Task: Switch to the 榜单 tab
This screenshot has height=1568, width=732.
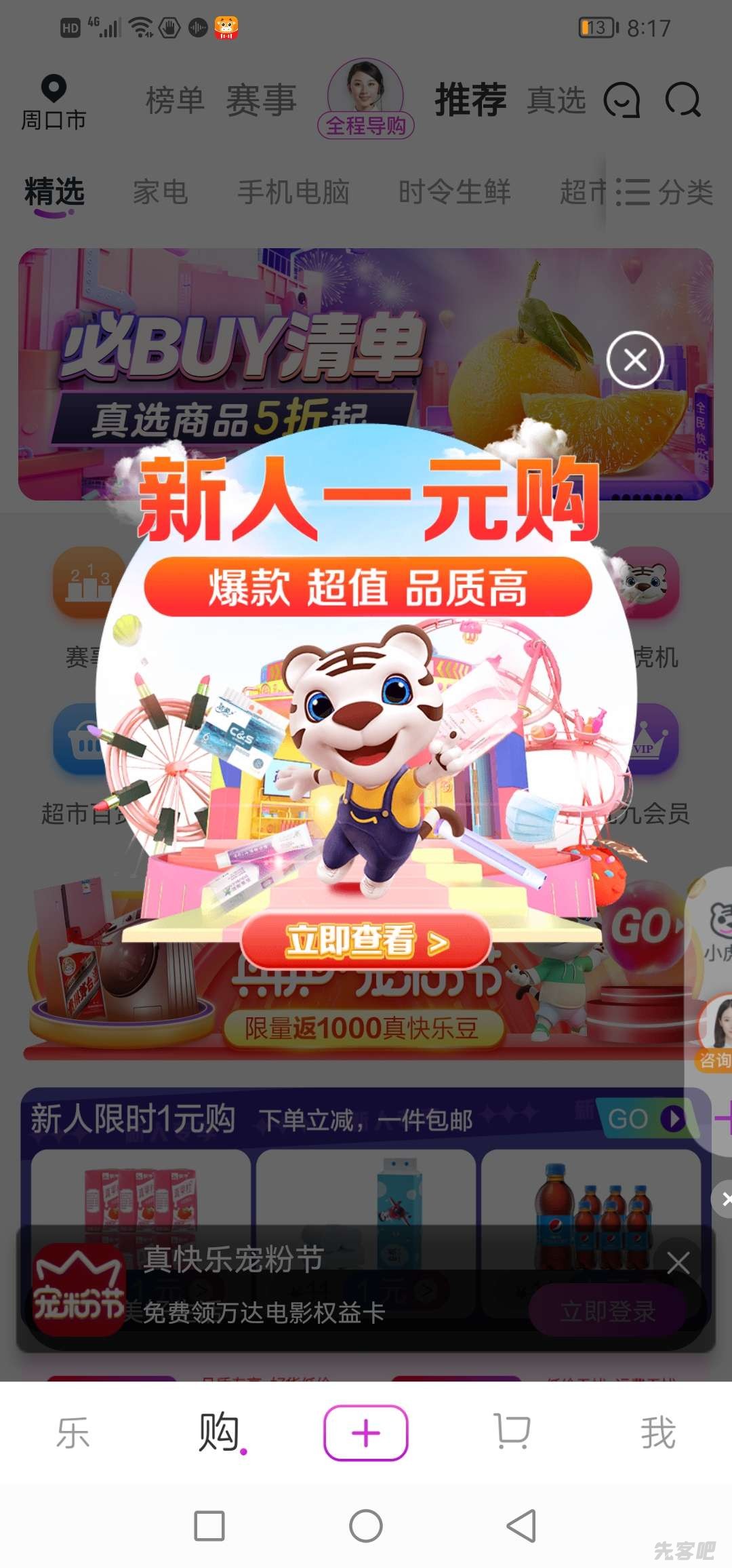Action: (175, 100)
